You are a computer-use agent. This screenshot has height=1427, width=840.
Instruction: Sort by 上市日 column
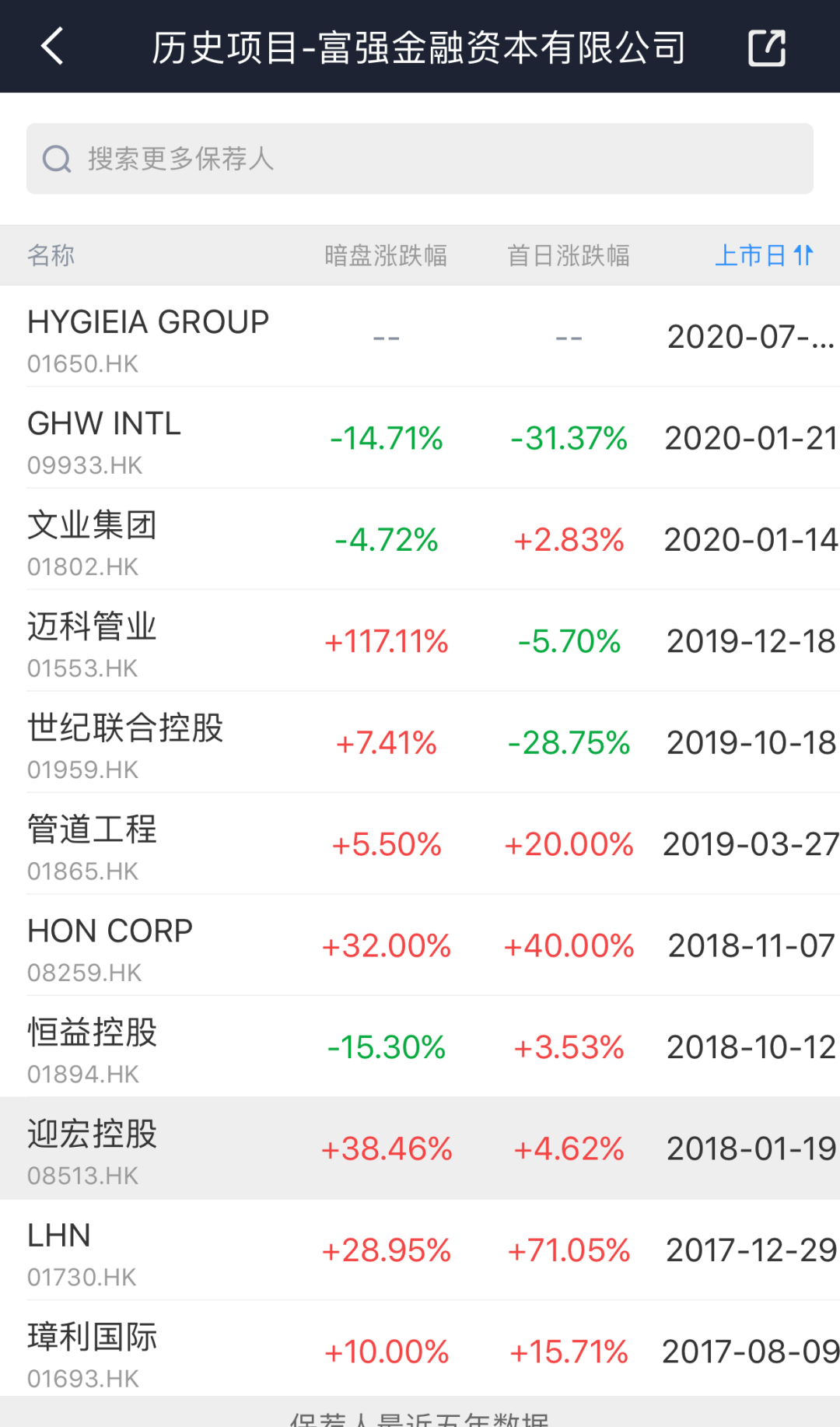[764, 255]
